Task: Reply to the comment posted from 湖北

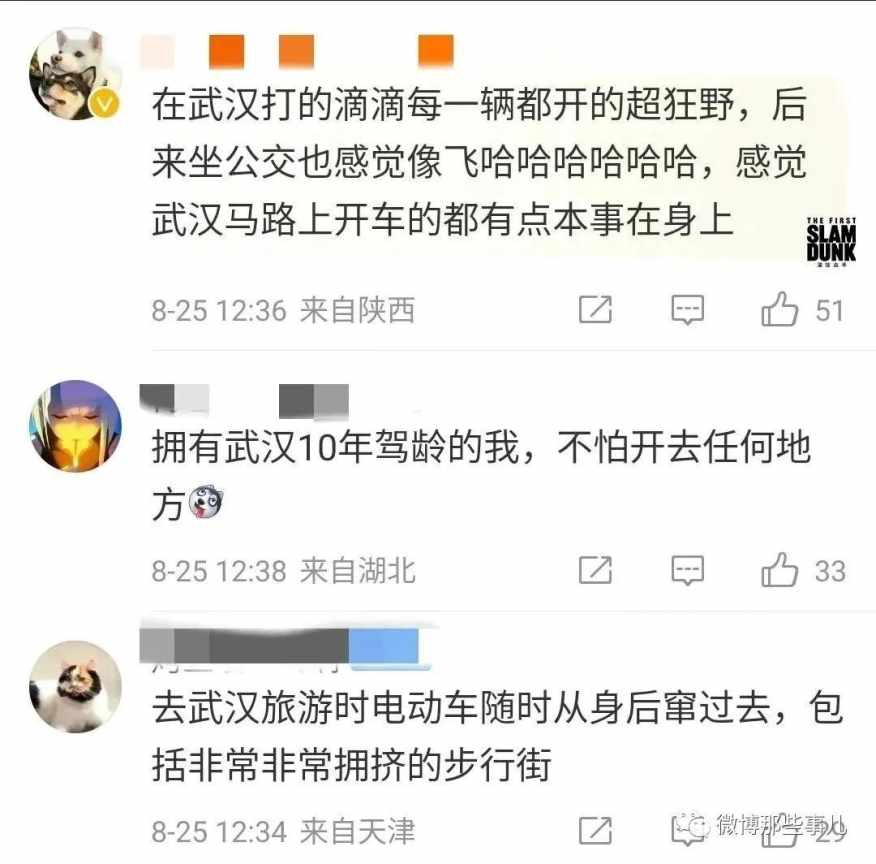Action: click(687, 570)
